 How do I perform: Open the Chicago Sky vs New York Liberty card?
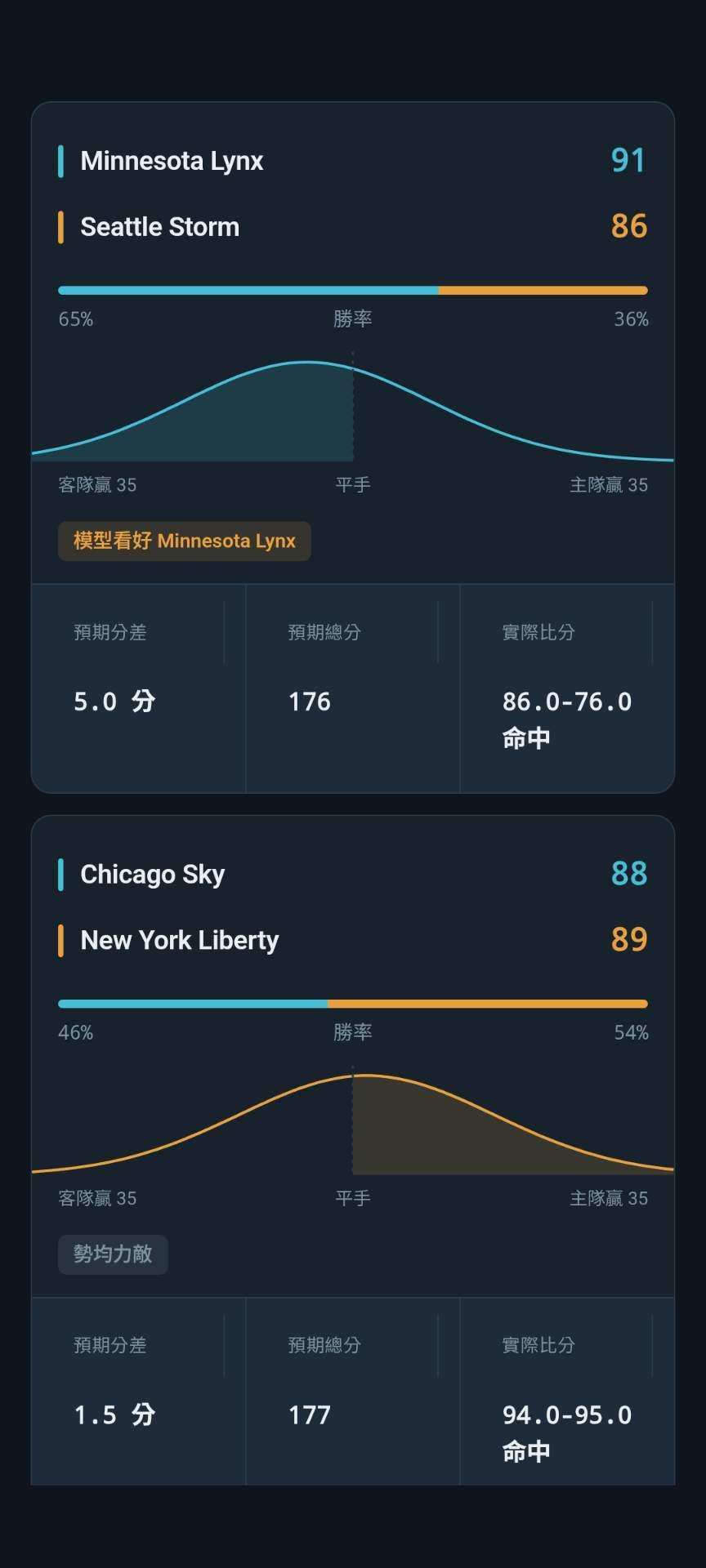pos(353,1150)
